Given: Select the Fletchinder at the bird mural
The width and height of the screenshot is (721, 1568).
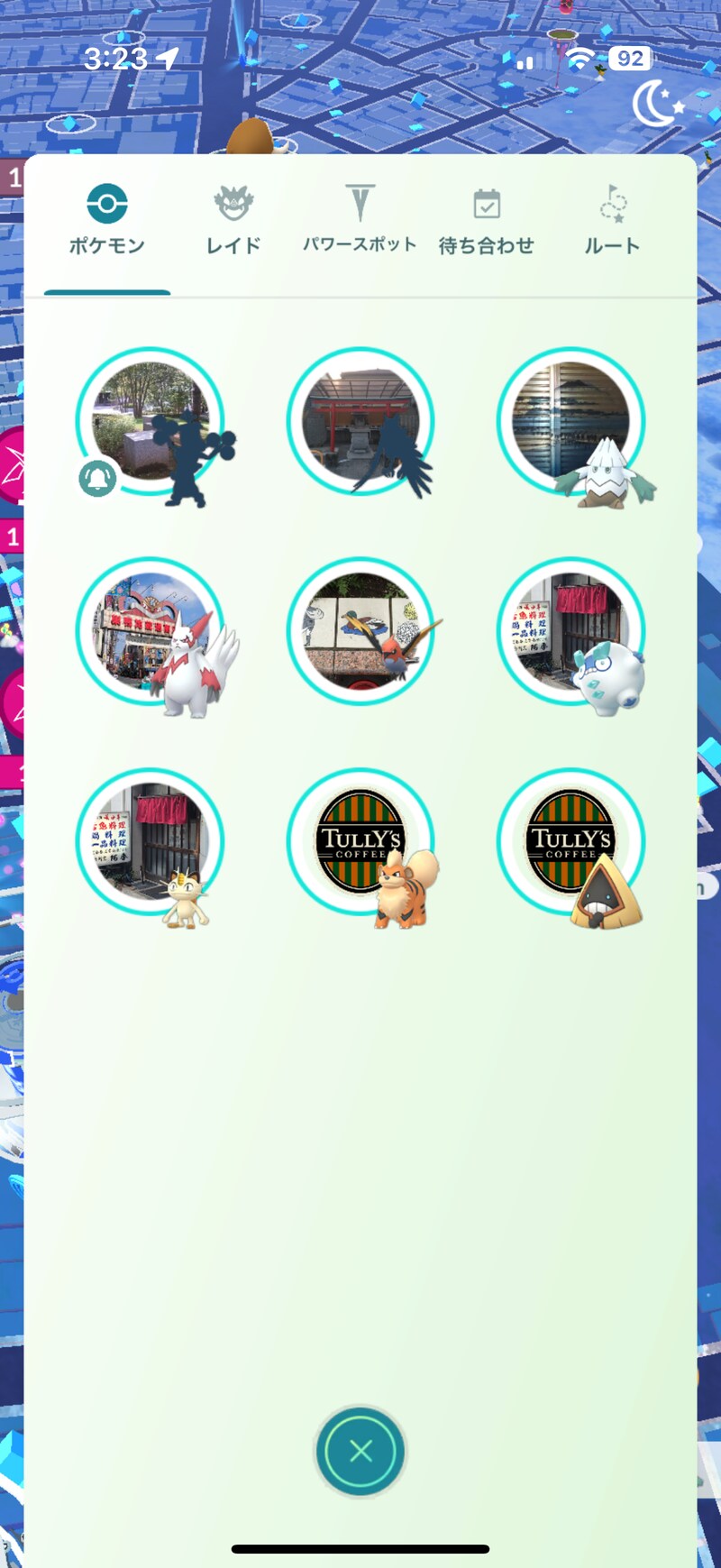Looking at the screenshot, I should tap(360, 633).
